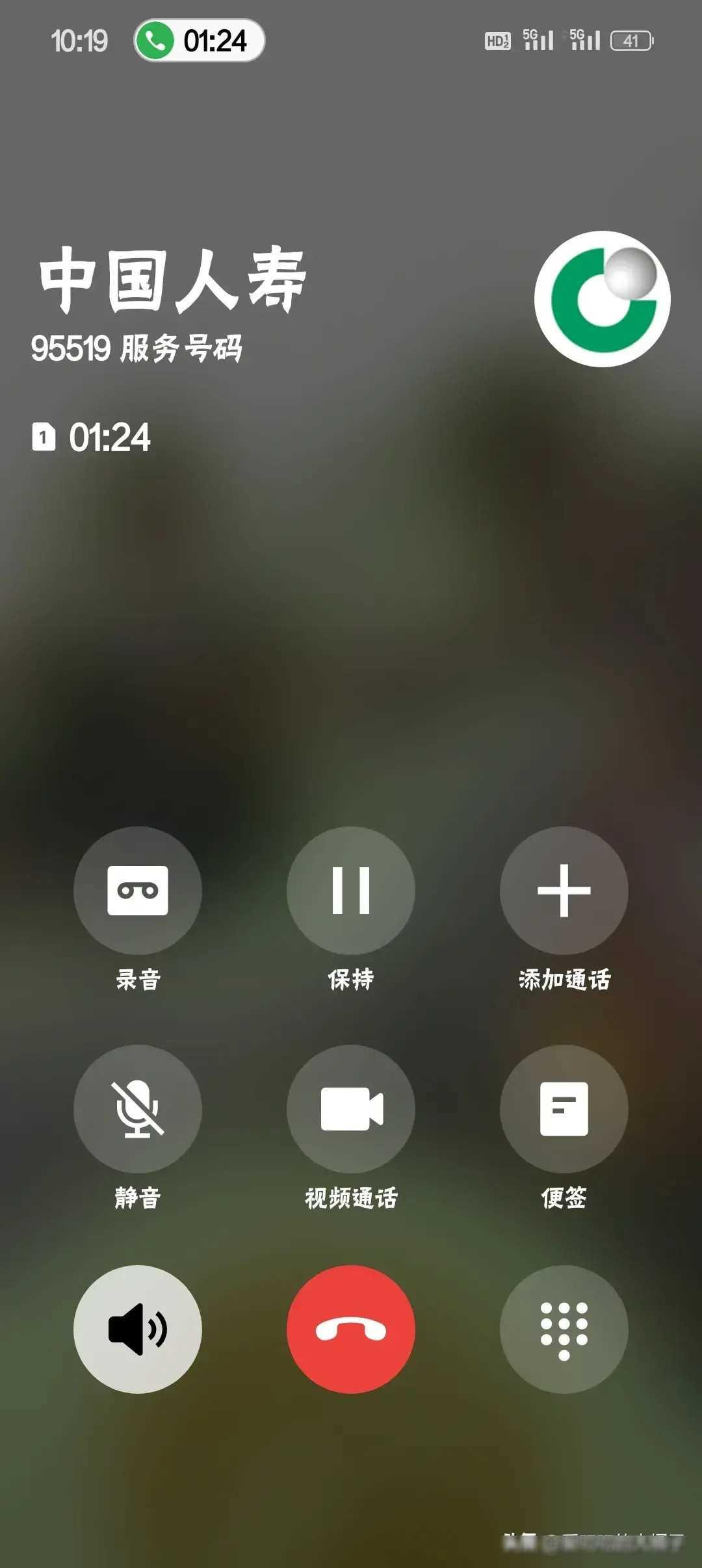Screen dimensions: 702x1568
Task: Toggle the speakerphone
Action: pos(137,1329)
